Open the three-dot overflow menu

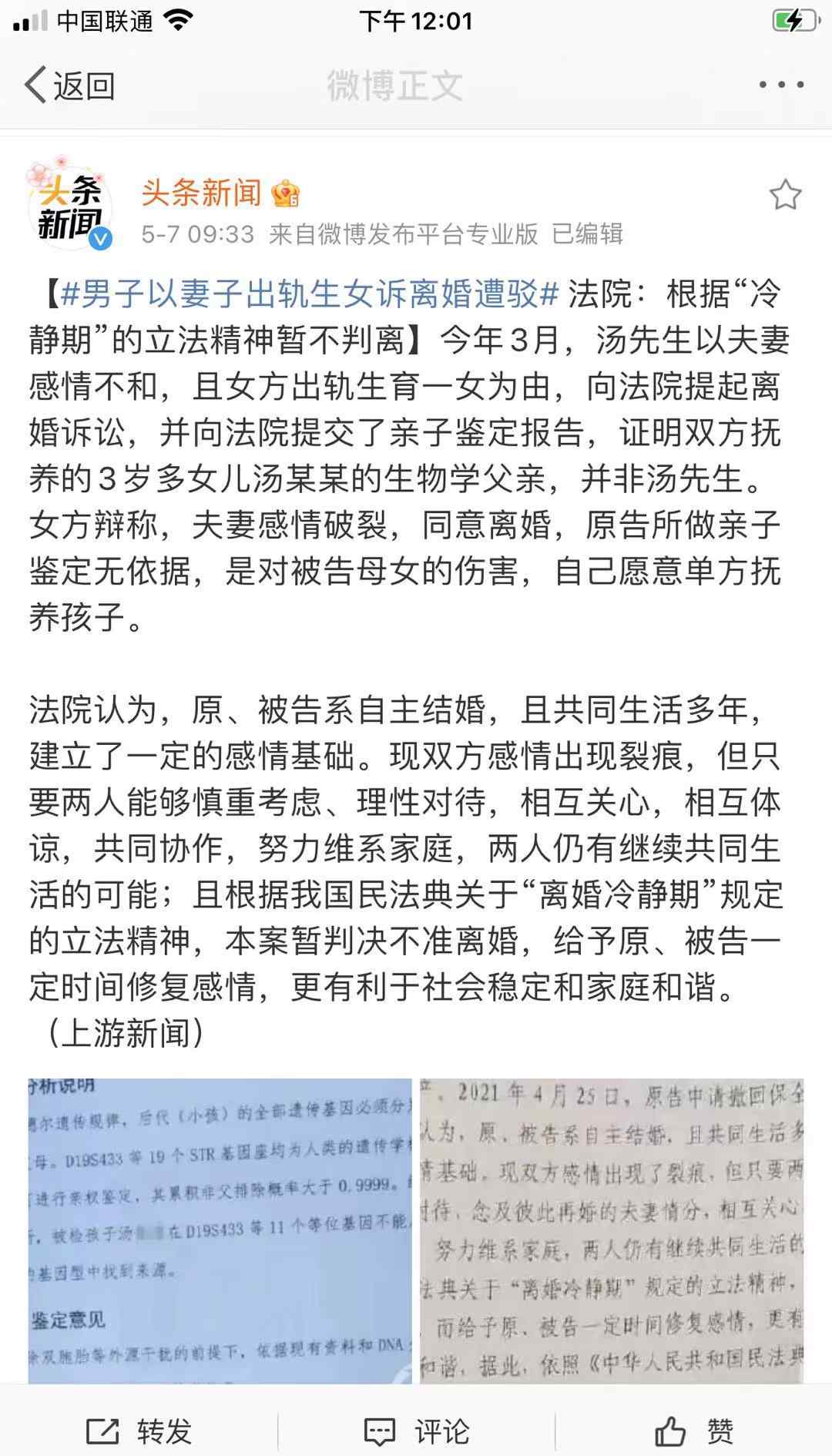tap(781, 85)
